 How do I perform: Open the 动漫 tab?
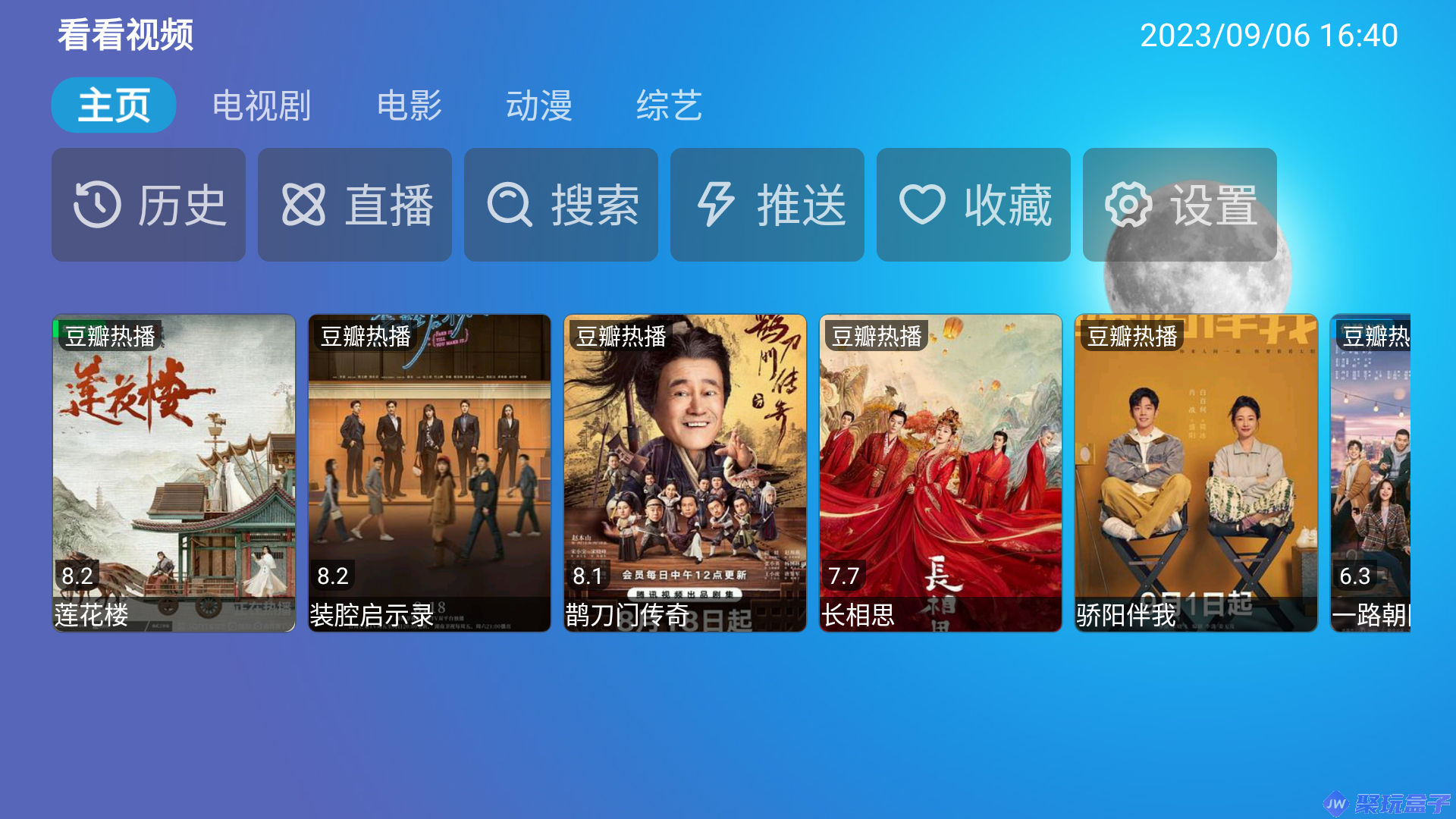tap(539, 105)
